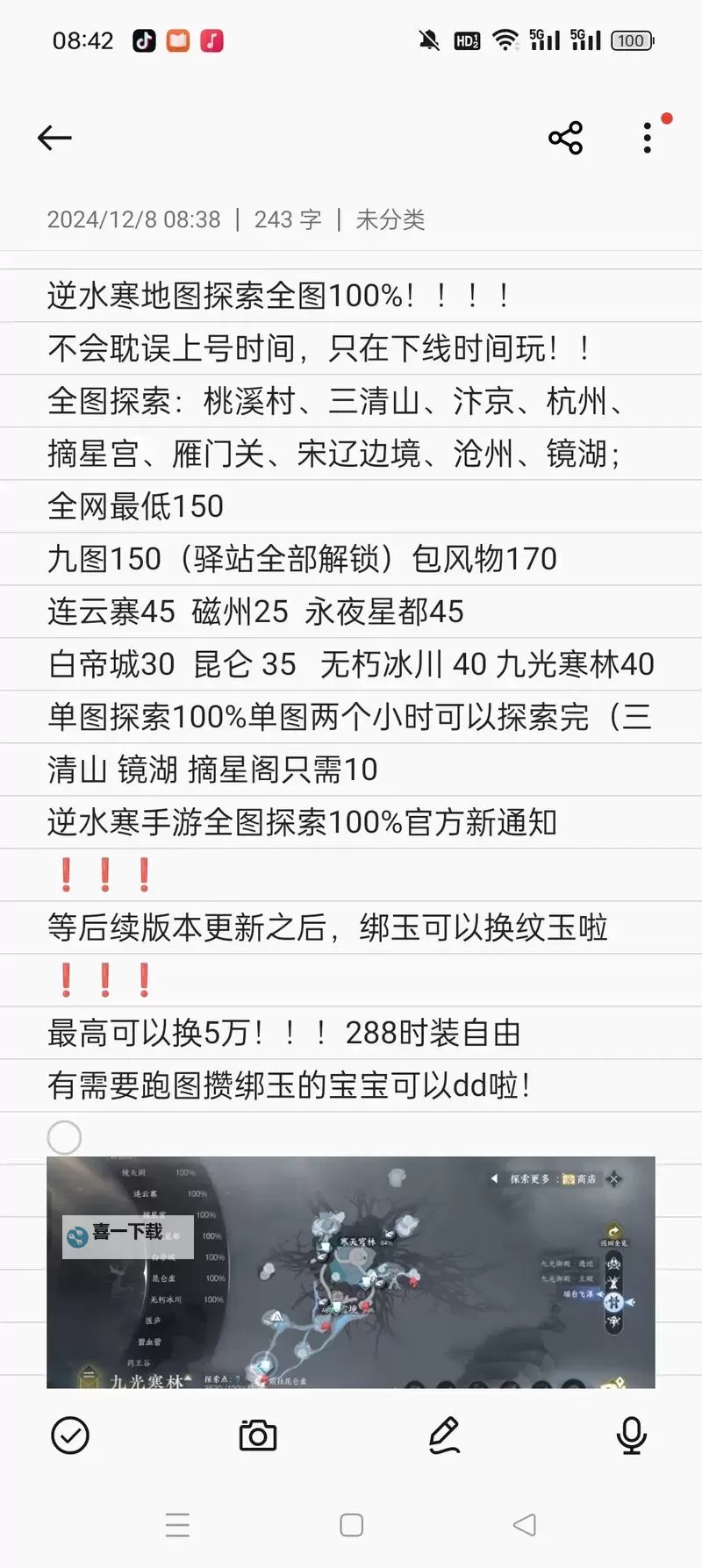Tap the back triangle in the navigation bar
Screen dimensions: 702x1568
pos(524,1525)
